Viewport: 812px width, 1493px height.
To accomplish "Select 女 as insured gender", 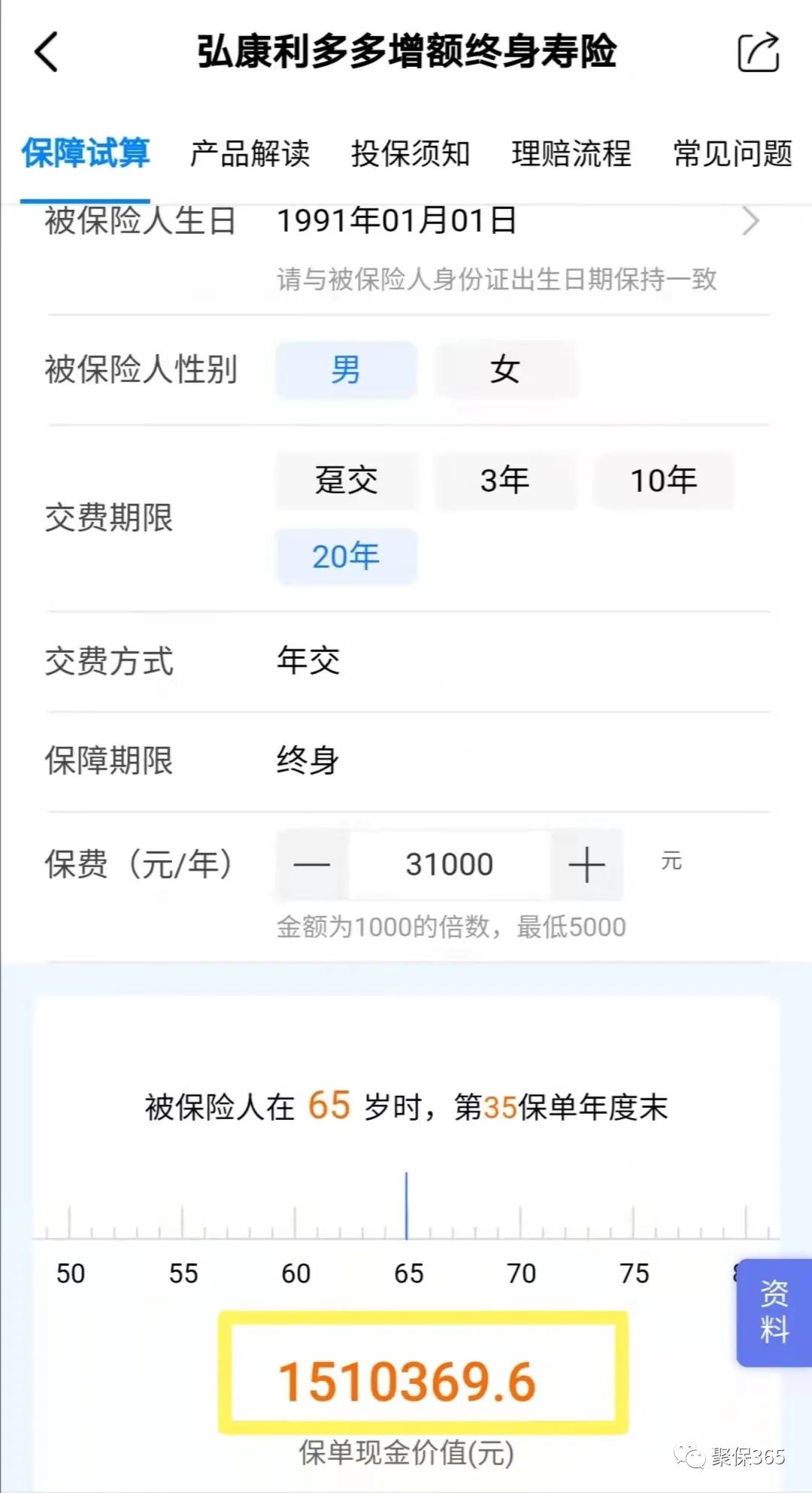I will coord(505,369).
